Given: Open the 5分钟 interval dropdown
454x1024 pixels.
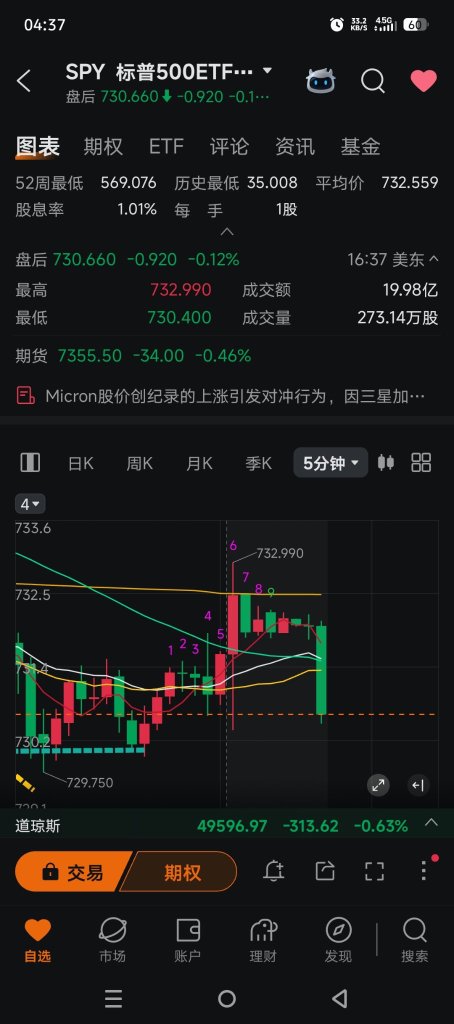Looking at the screenshot, I should (331, 464).
